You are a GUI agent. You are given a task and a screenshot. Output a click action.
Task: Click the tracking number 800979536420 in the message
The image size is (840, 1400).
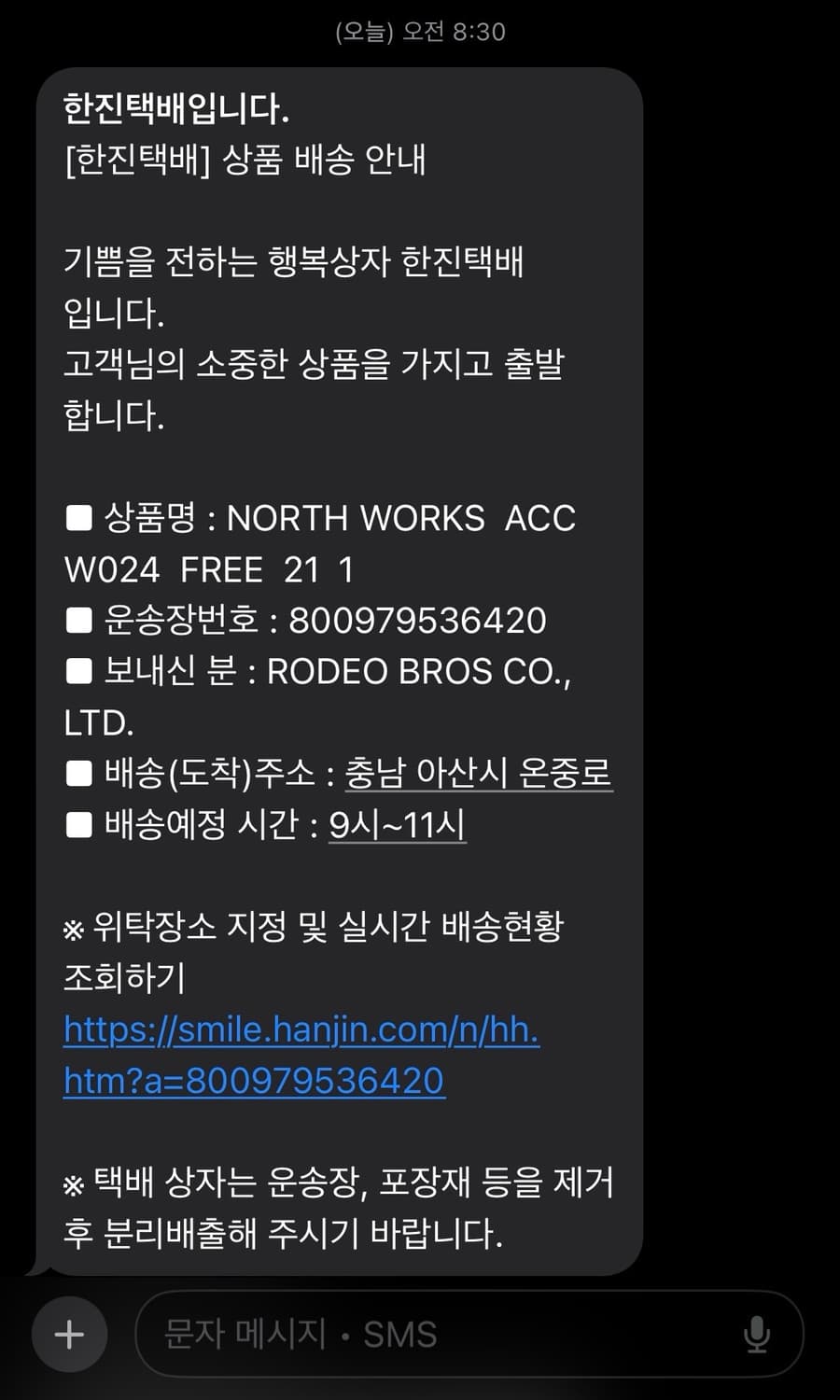pyautogui.click(x=418, y=619)
